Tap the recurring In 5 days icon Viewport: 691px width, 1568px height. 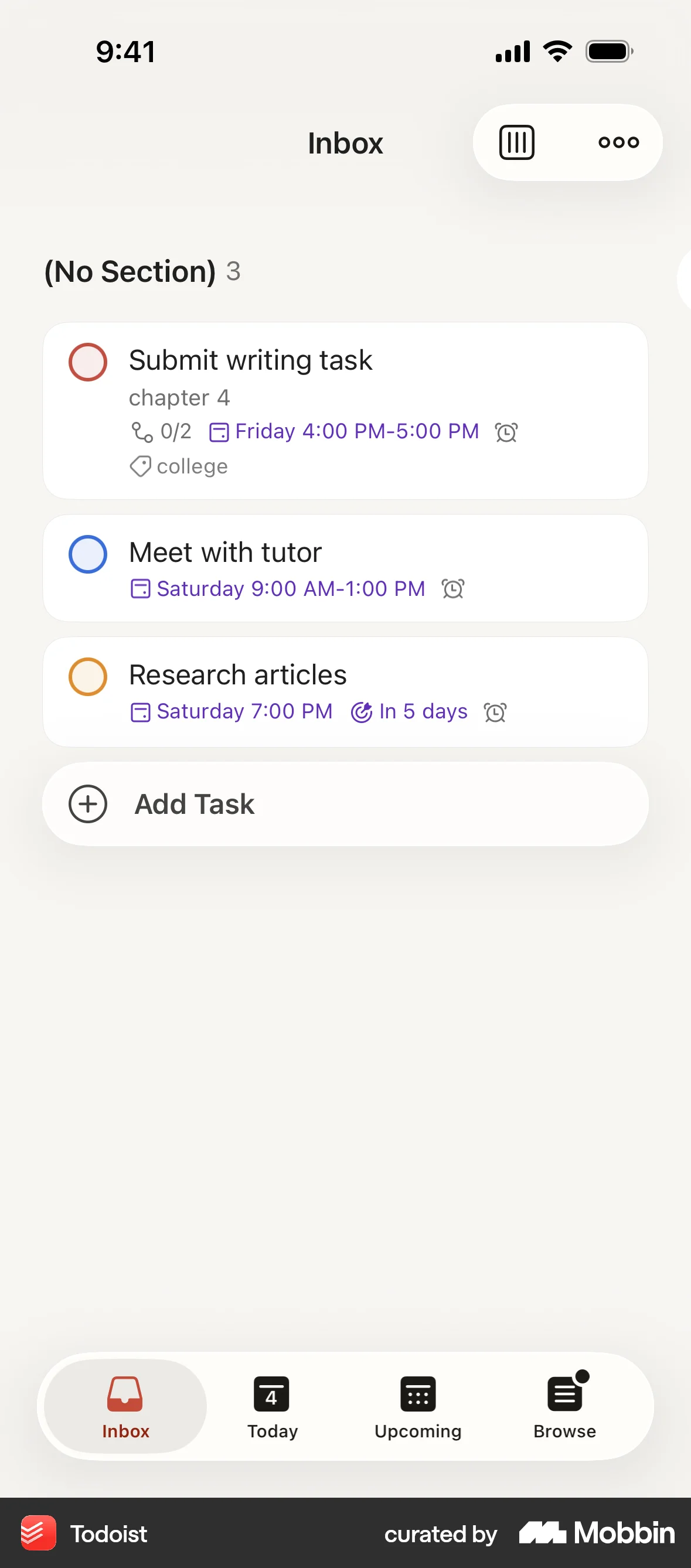tap(361, 711)
